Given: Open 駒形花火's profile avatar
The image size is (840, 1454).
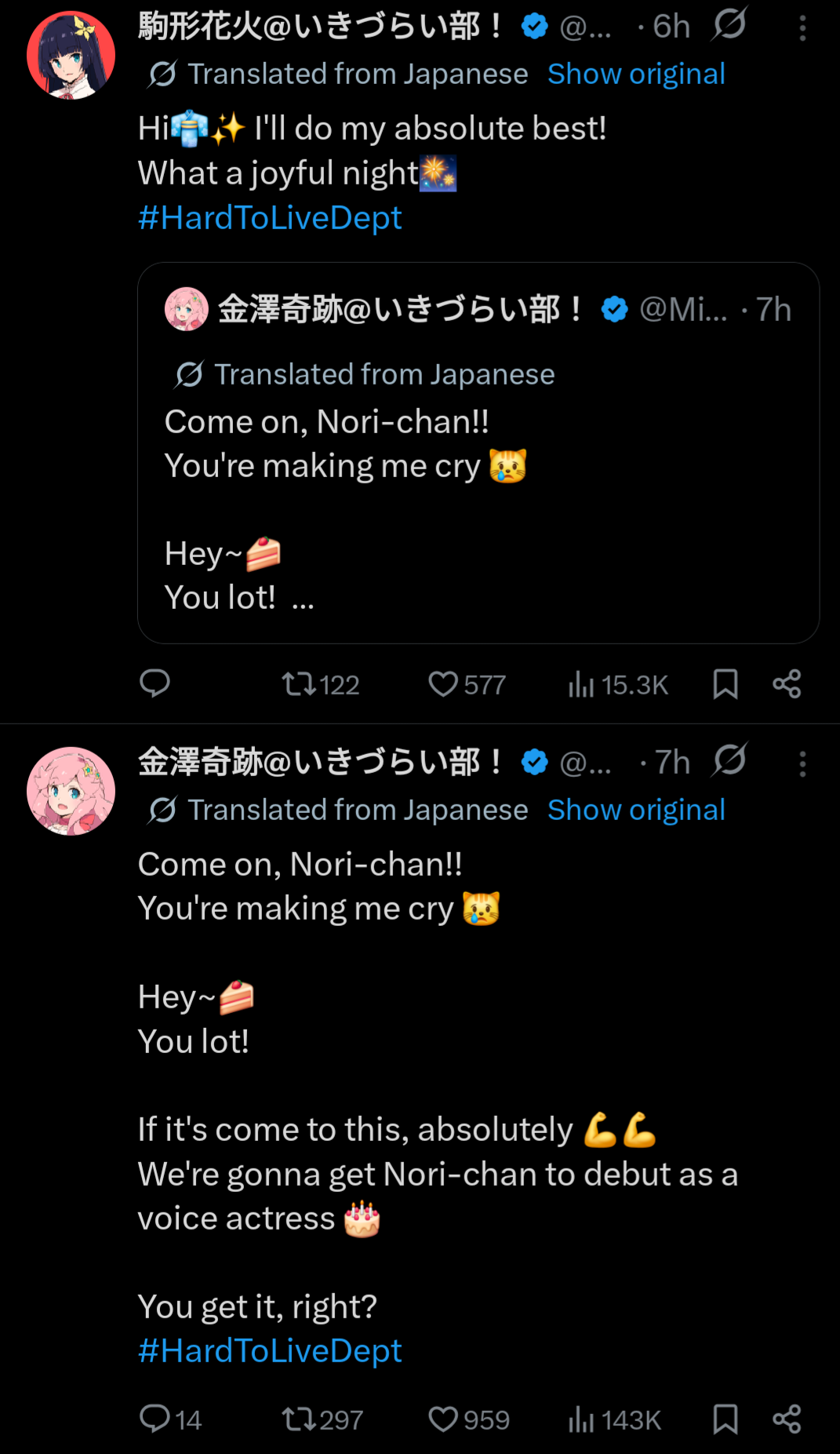Looking at the screenshot, I should click(x=71, y=55).
